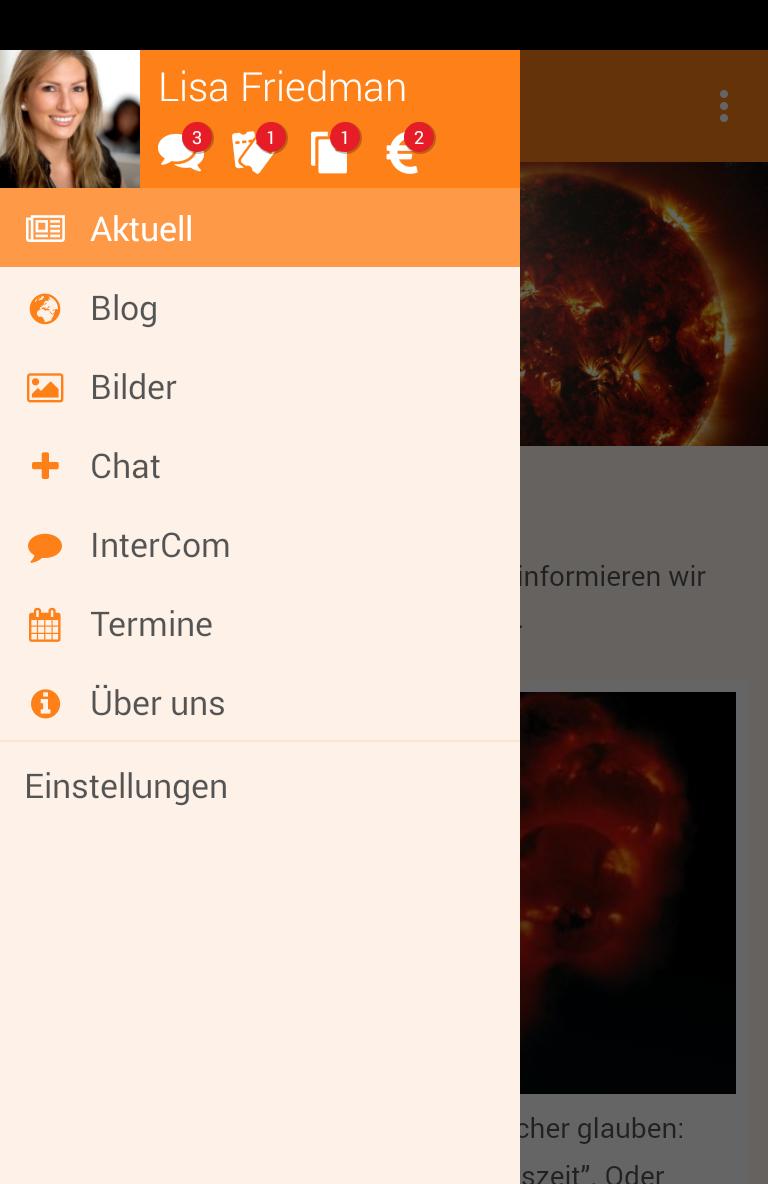This screenshot has width=768, height=1184.
Task: Open the documents icon with 1 notification
Action: [x=329, y=151]
